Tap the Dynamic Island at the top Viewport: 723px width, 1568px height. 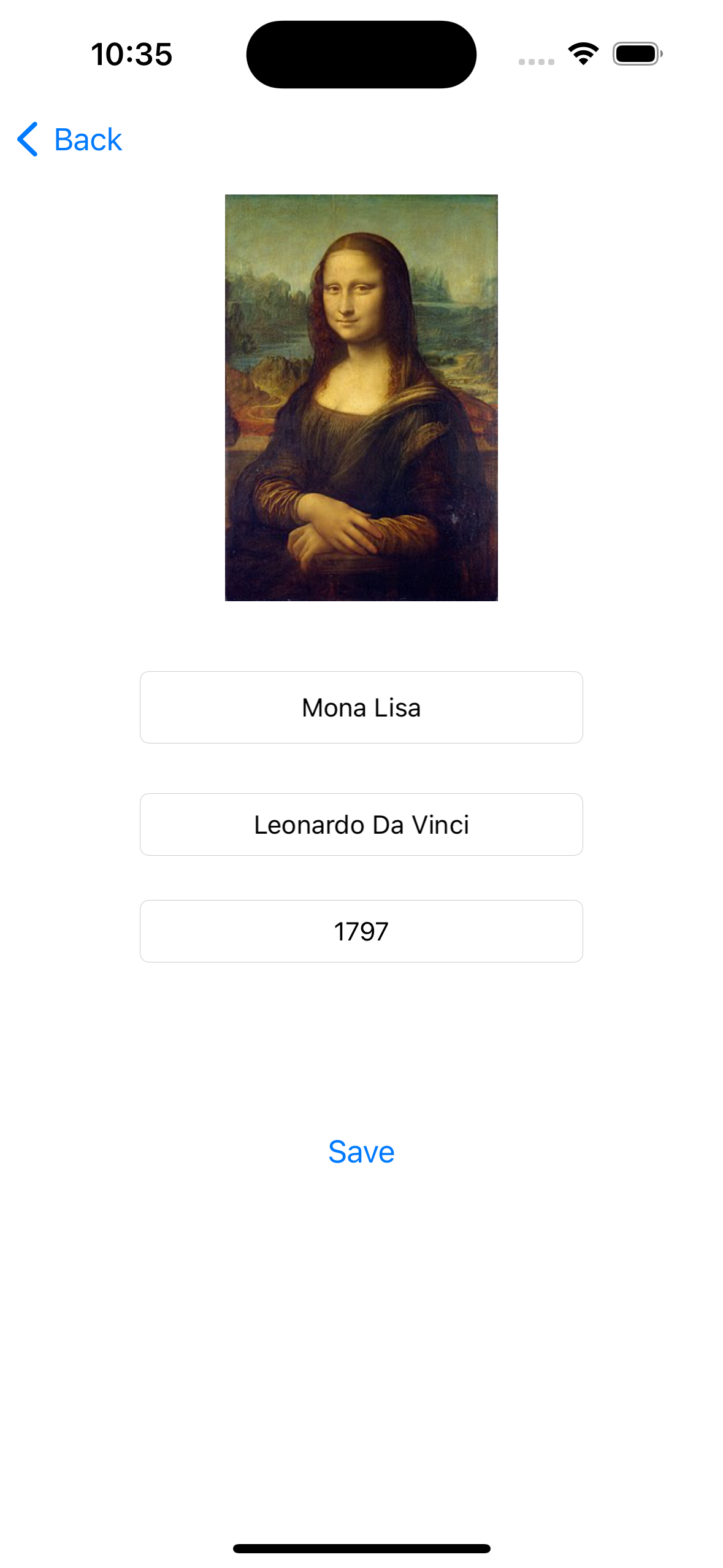[x=361, y=54]
